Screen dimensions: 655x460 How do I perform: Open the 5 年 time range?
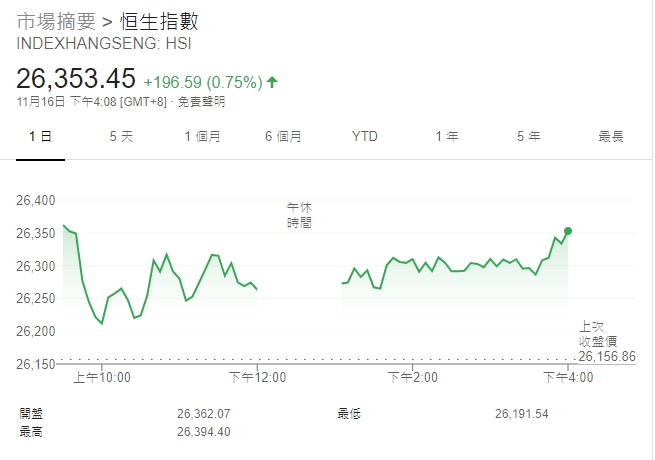[x=529, y=136]
